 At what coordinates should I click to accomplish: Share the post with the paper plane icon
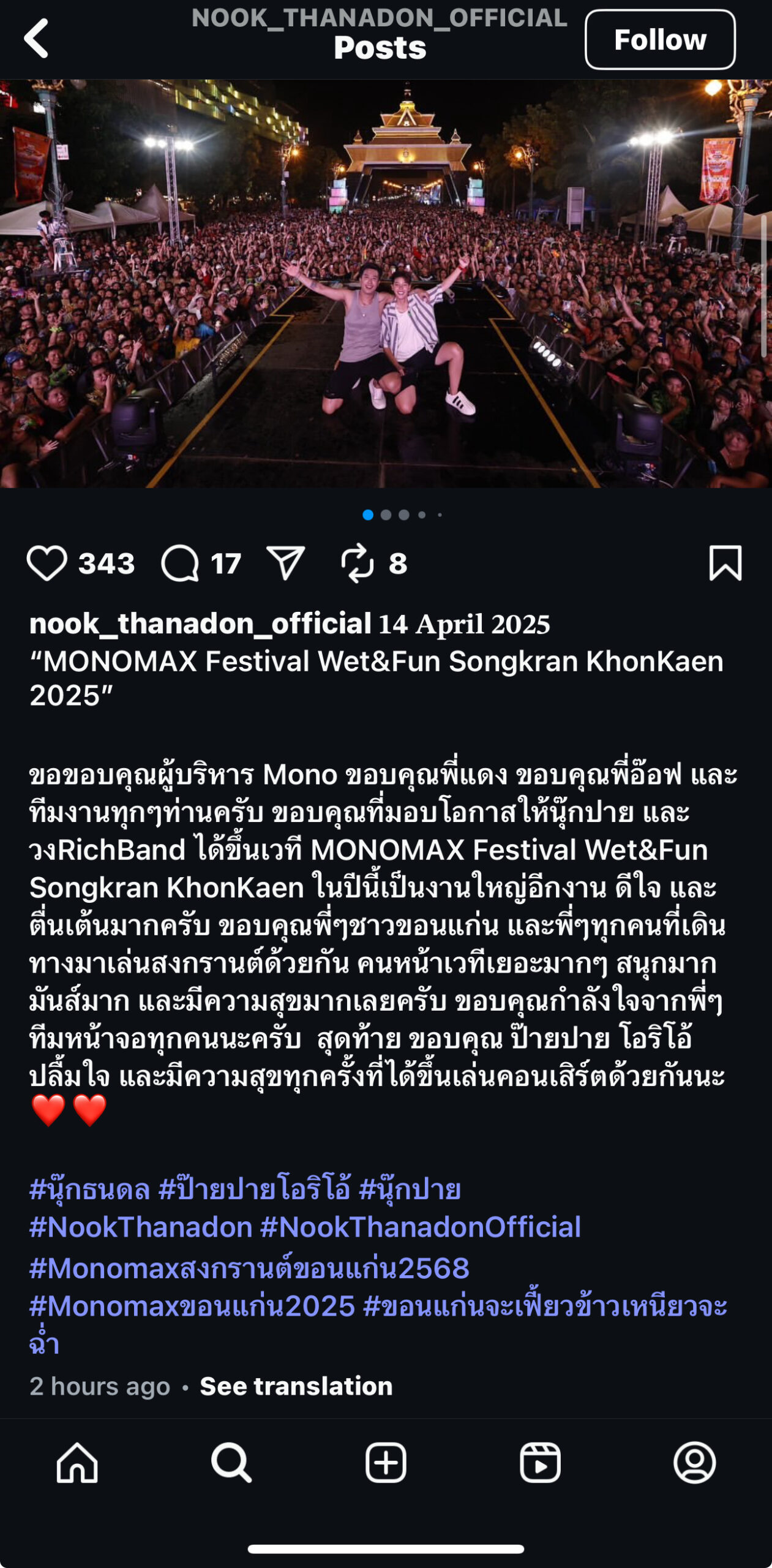(285, 563)
